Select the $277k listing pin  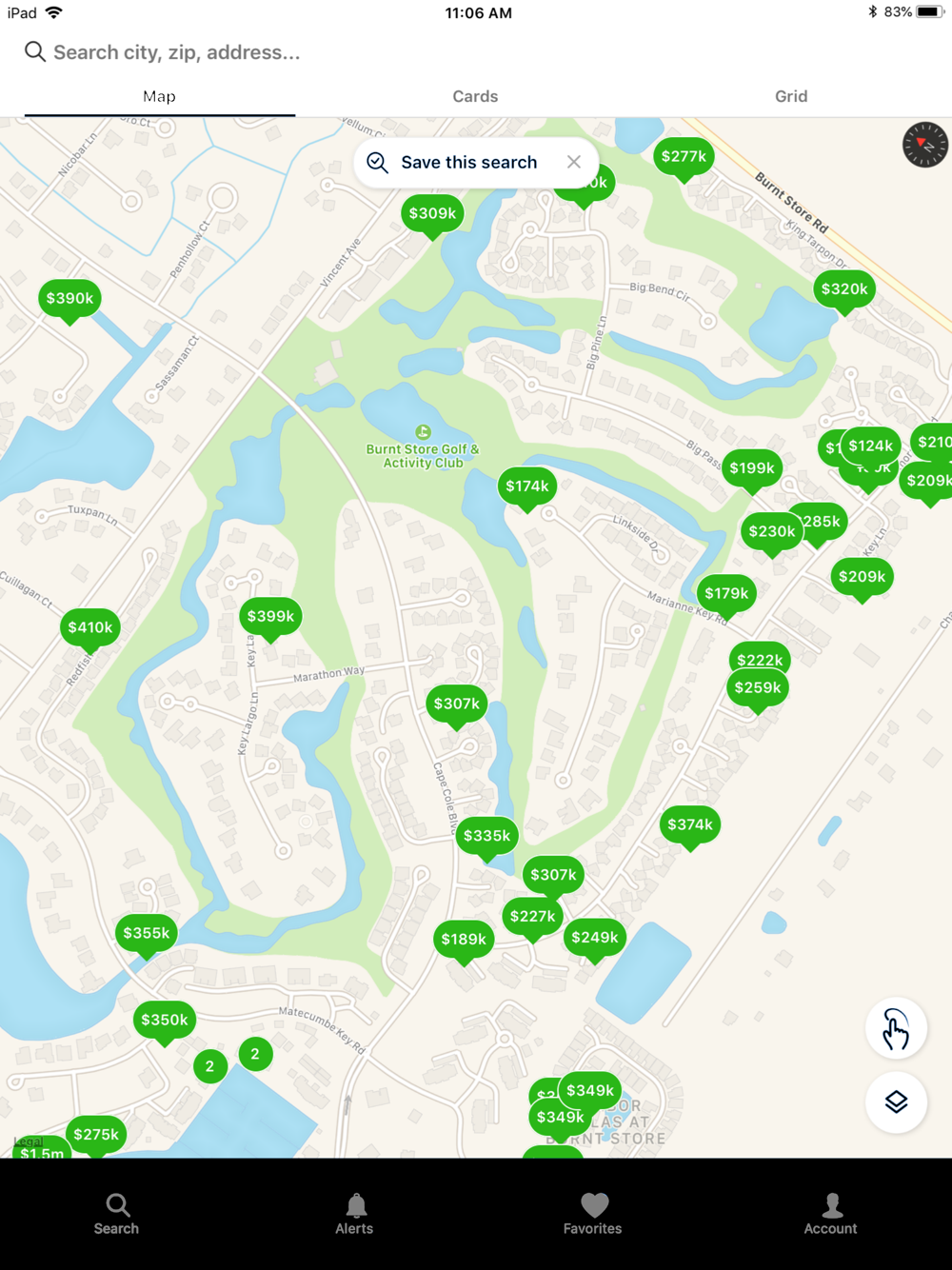(684, 157)
